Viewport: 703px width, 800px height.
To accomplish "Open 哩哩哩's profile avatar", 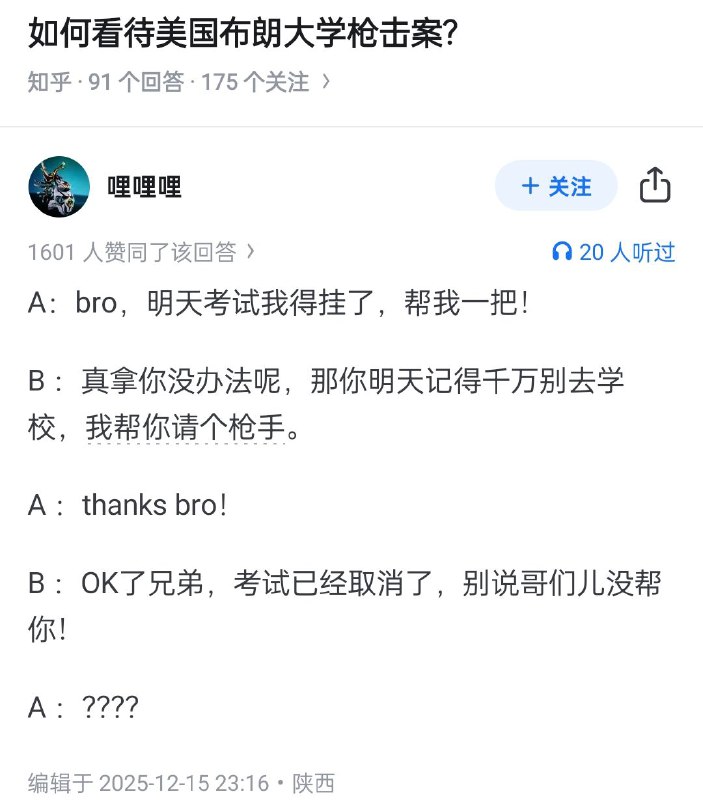I will point(60,186).
